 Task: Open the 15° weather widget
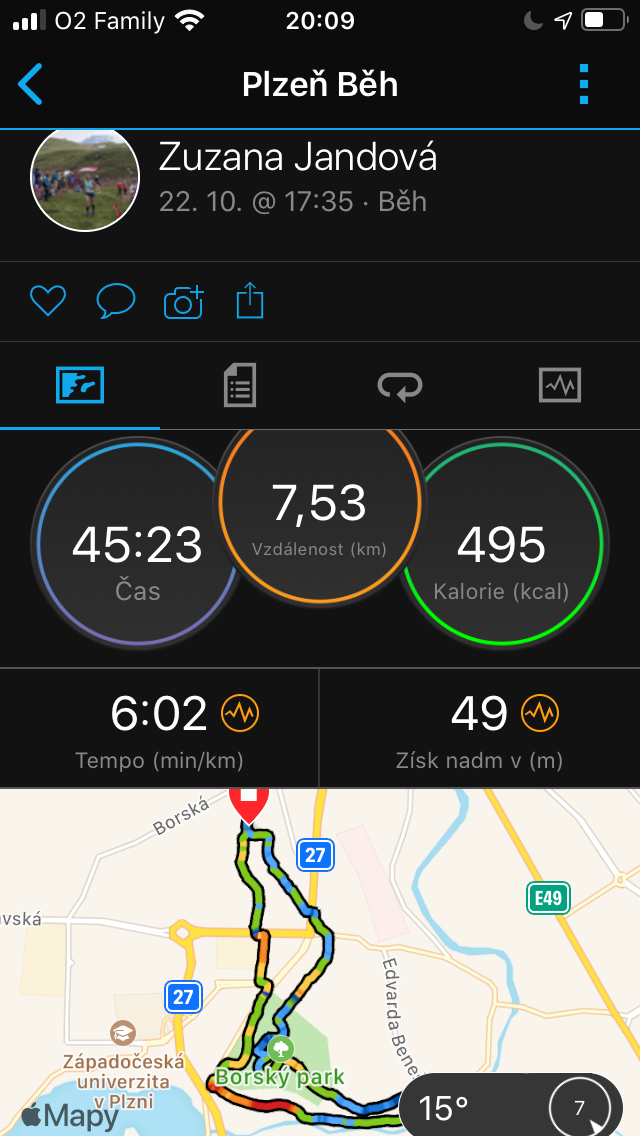(x=511, y=1106)
